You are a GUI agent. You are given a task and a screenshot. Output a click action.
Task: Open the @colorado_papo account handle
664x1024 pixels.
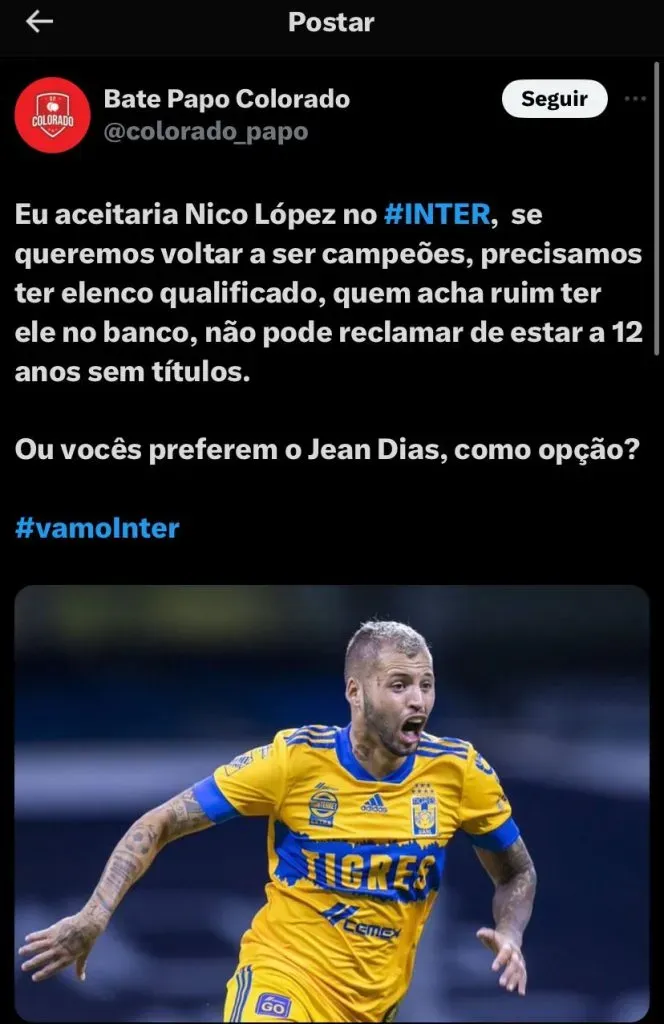click(x=206, y=131)
